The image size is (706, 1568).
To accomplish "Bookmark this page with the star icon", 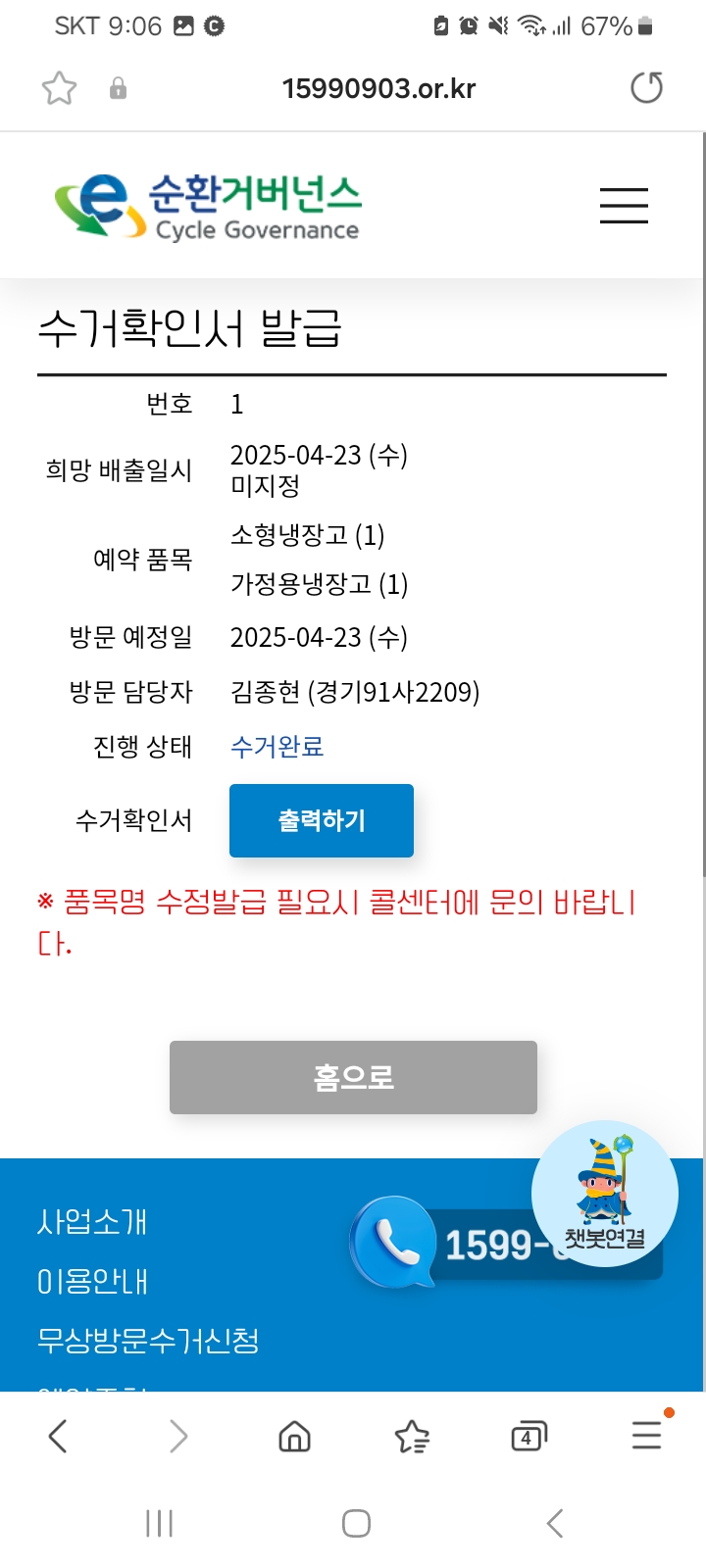I will pos(59,88).
